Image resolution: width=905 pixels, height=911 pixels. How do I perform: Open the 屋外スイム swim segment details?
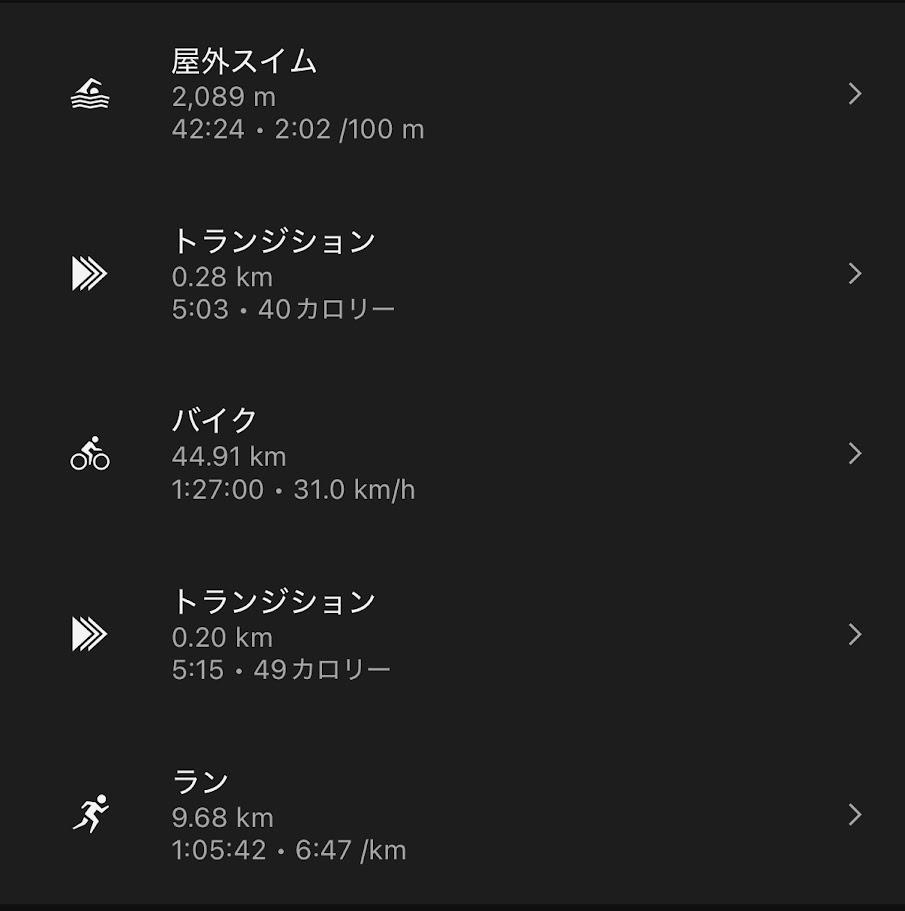452,95
